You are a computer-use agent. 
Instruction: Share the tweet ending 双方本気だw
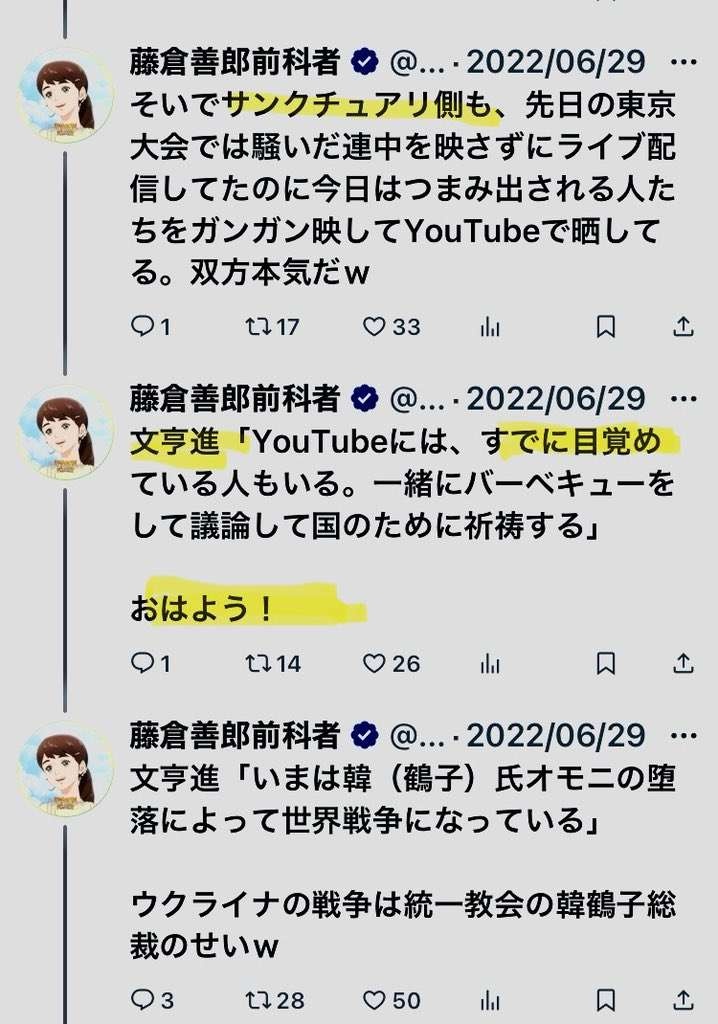(683, 326)
